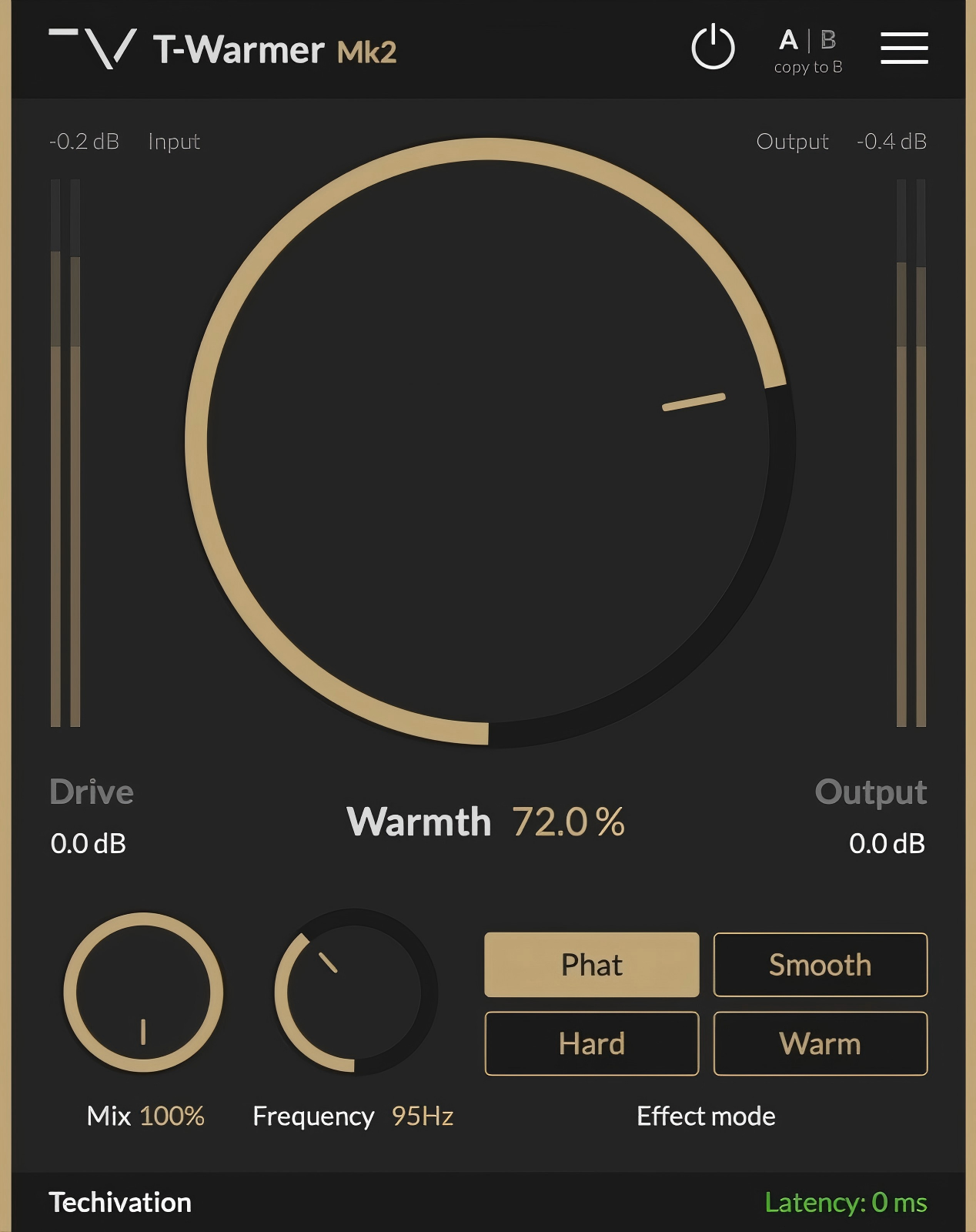Tap the Frequency knob
The height and width of the screenshot is (1232, 976).
[x=356, y=993]
